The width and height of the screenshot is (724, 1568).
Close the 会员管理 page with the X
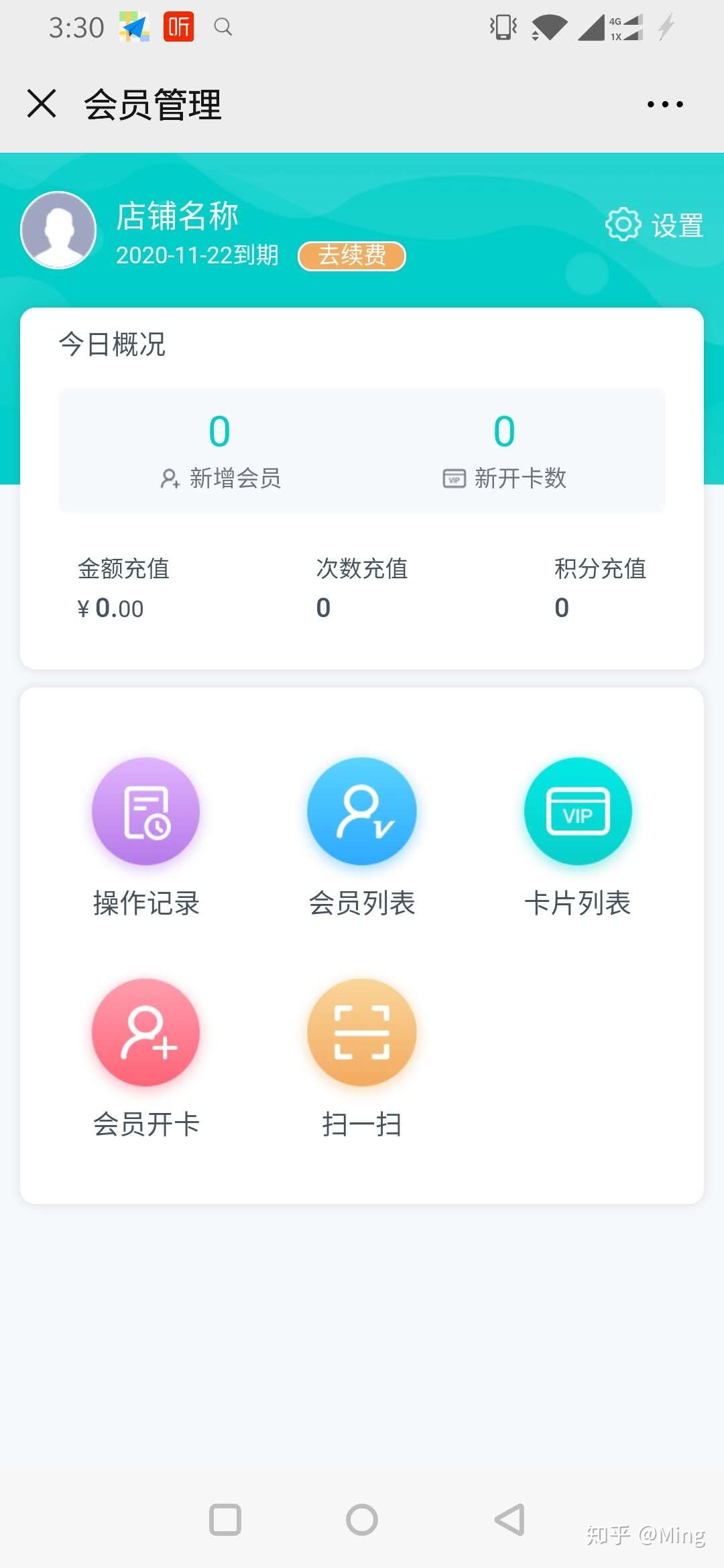tap(42, 104)
